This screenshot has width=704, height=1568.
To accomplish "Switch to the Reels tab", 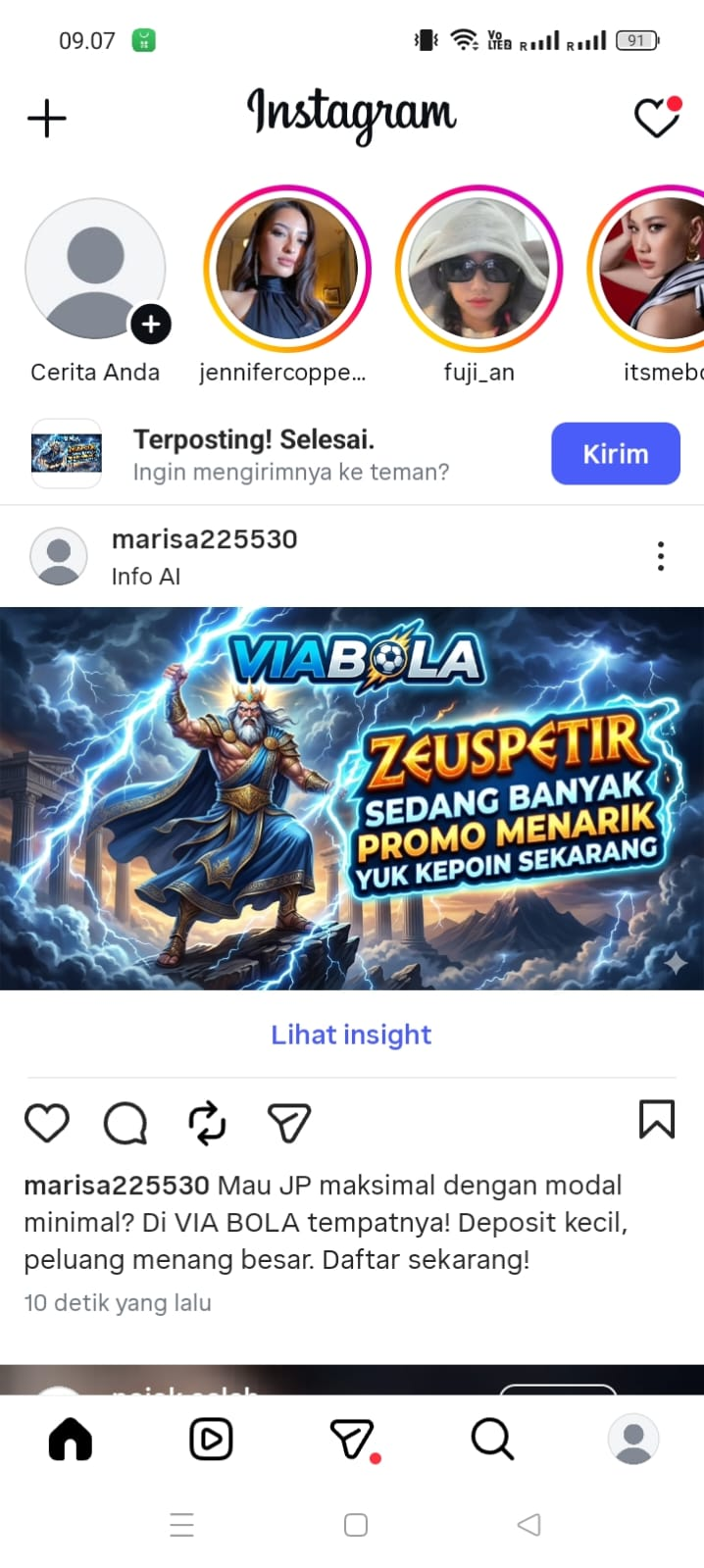I will click(211, 1440).
